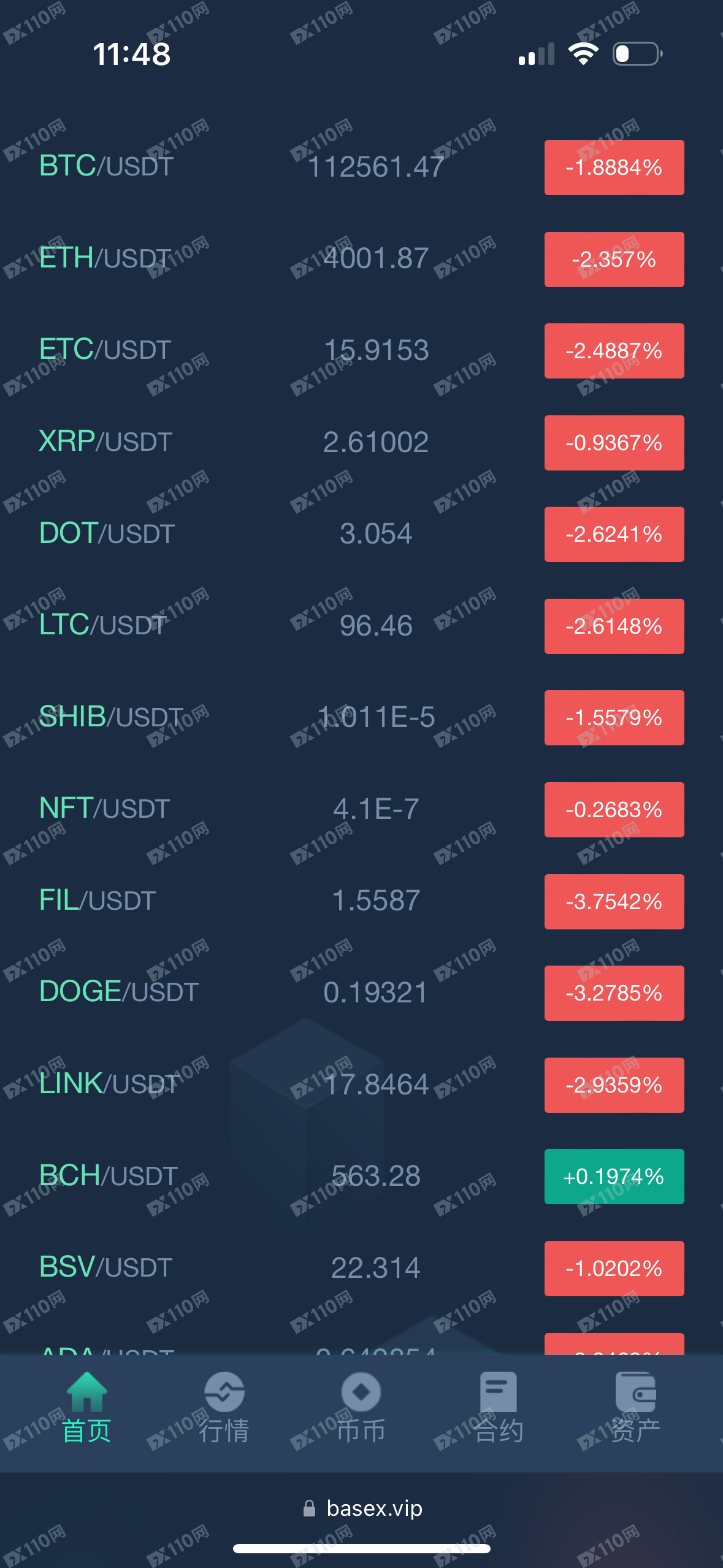
Task: Click the lock icon beside basex.vip
Action: tap(310, 1508)
